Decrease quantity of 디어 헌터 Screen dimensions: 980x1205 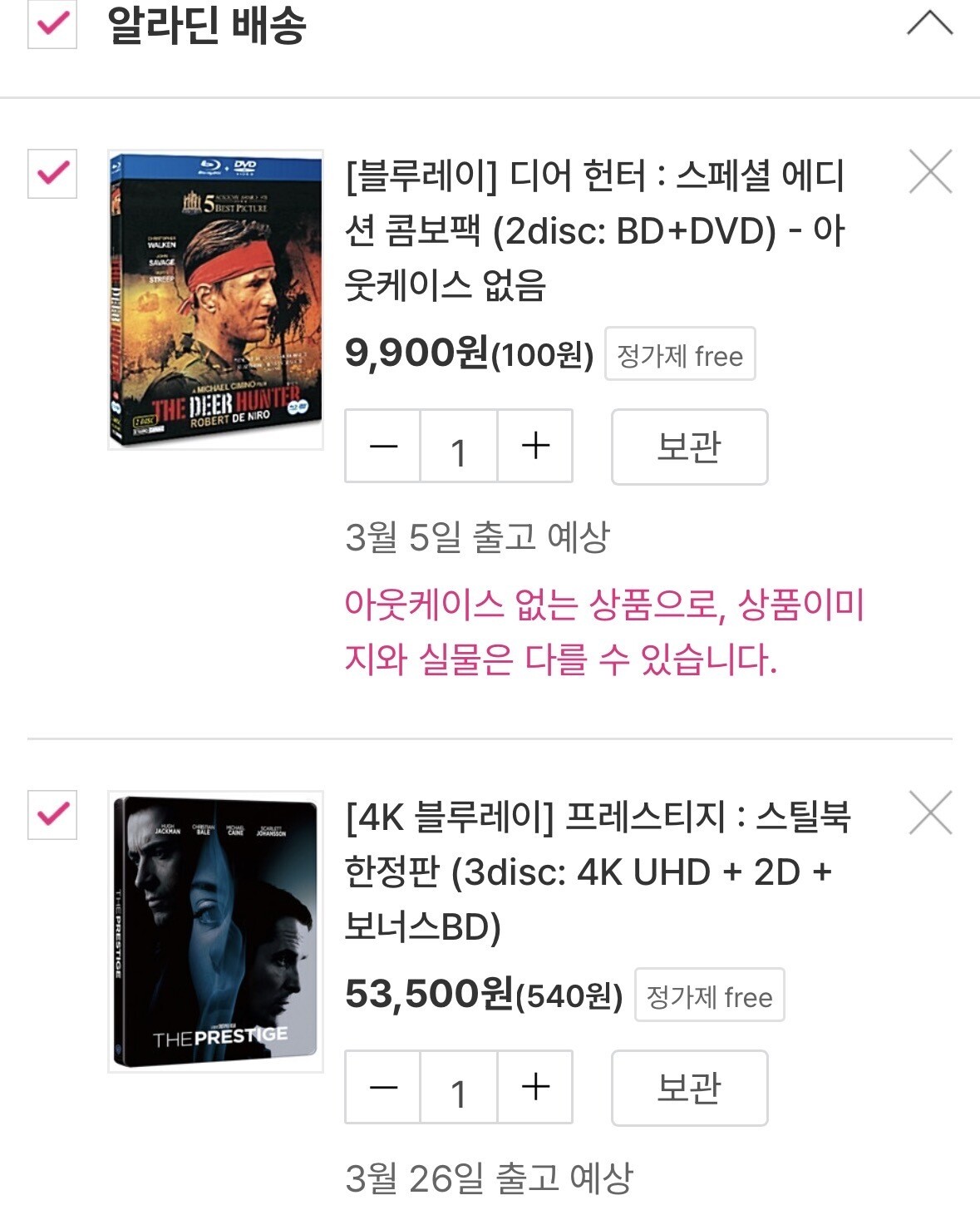coord(383,447)
